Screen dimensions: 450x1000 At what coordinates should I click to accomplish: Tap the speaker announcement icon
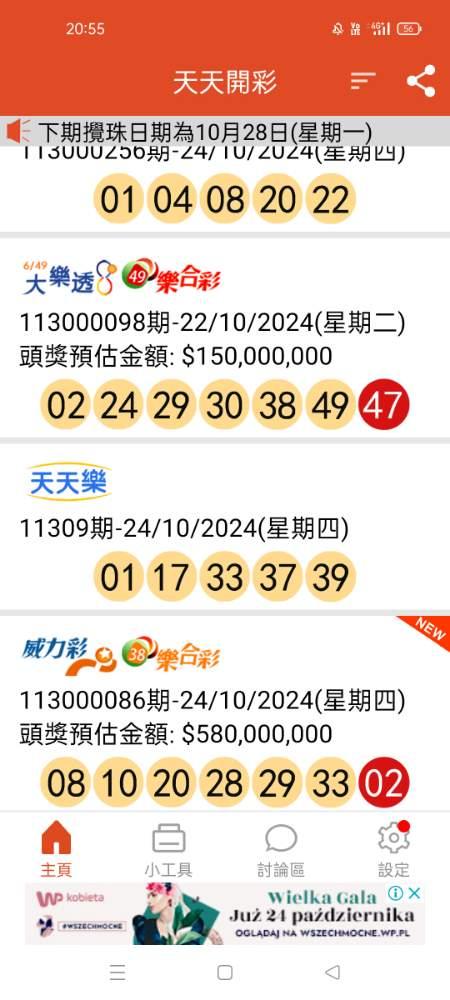(x=18, y=131)
